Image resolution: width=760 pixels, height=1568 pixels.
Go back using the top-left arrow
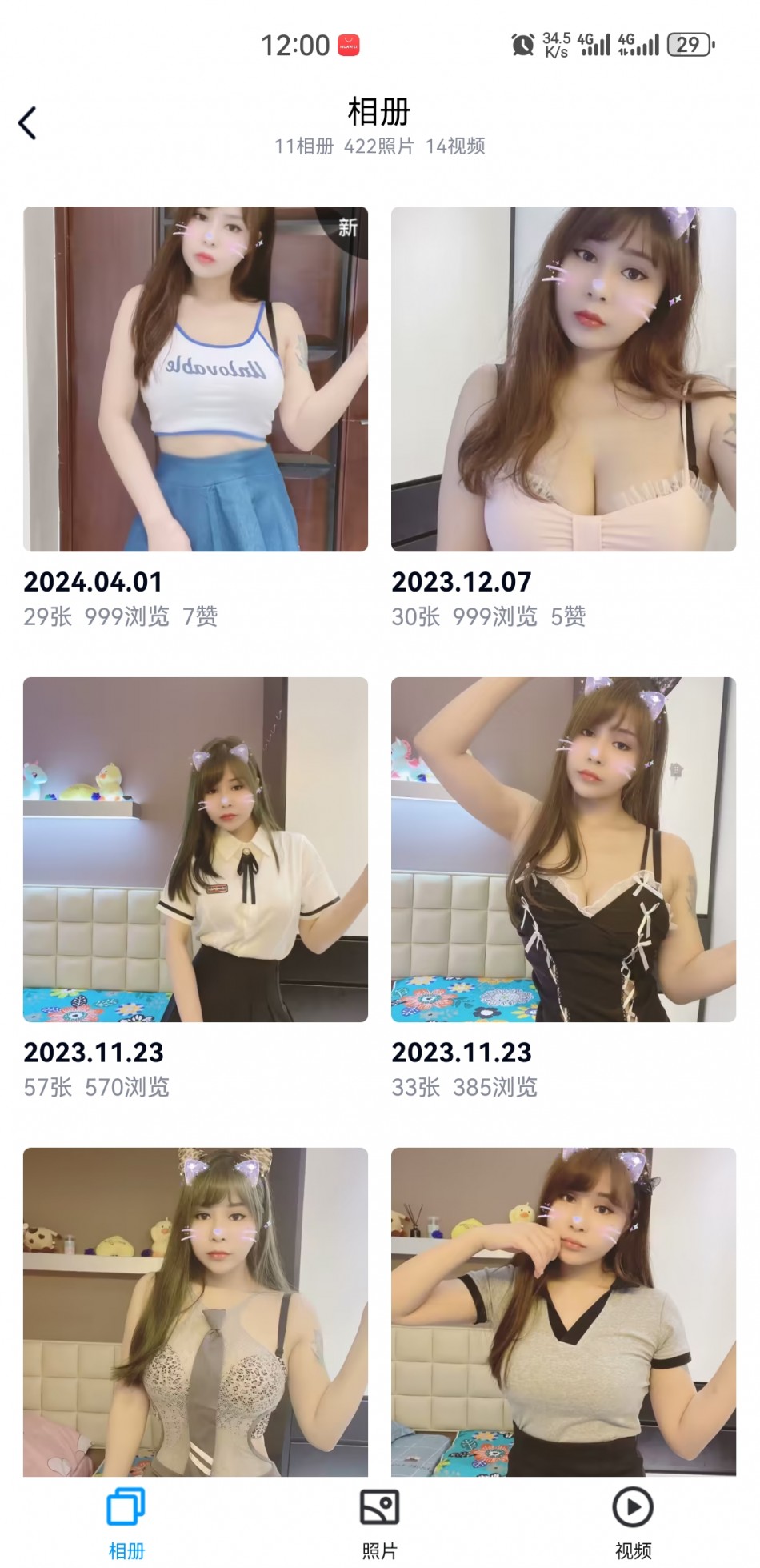coord(28,123)
